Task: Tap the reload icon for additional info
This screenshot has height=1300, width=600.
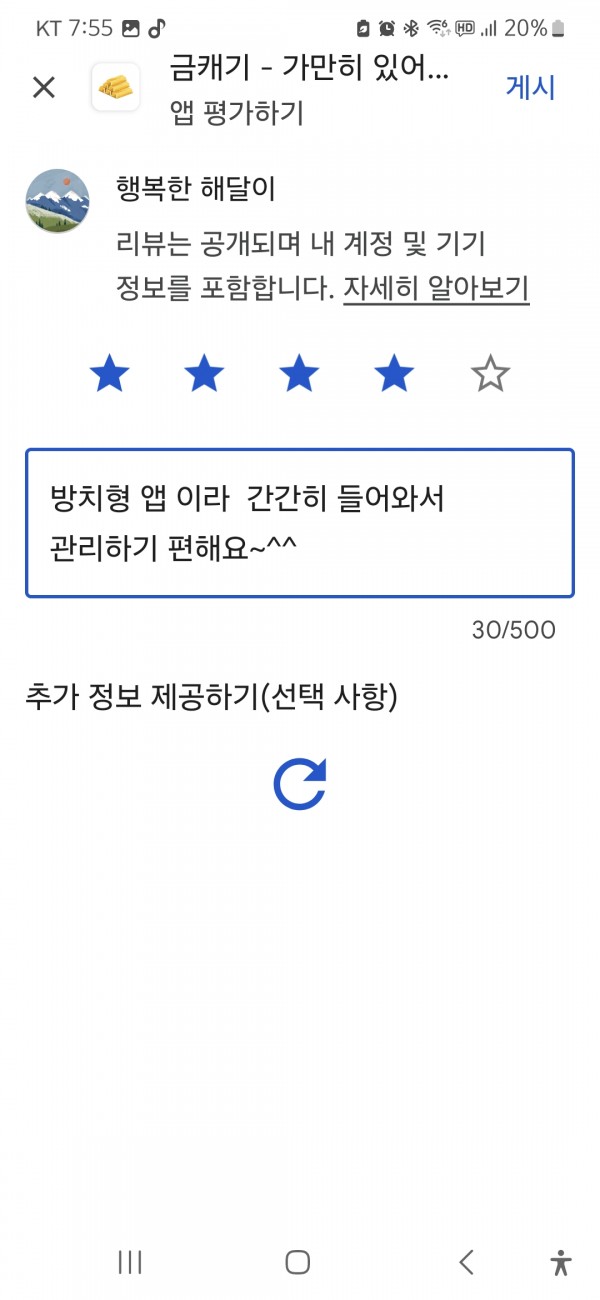Action: pos(300,783)
